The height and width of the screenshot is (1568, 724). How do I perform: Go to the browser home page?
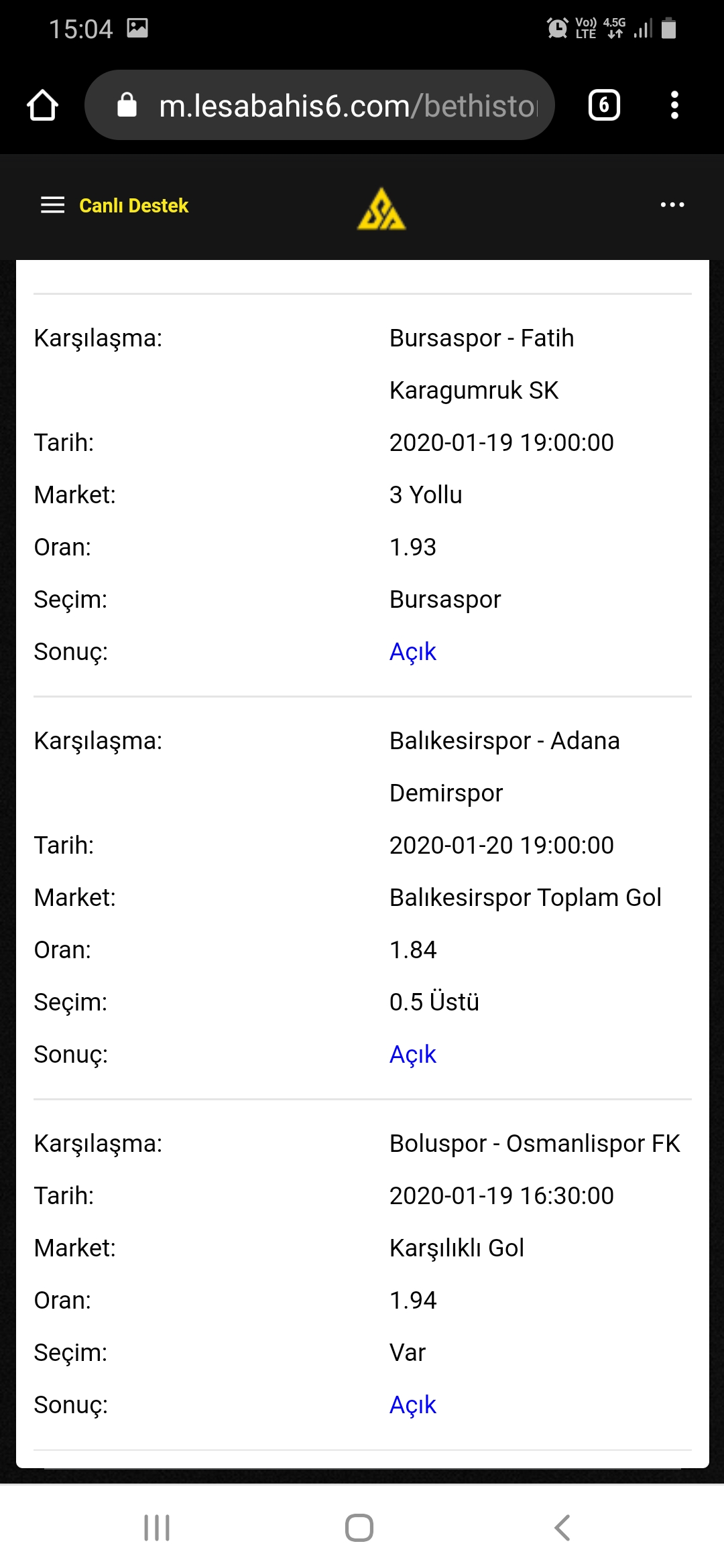tap(42, 105)
